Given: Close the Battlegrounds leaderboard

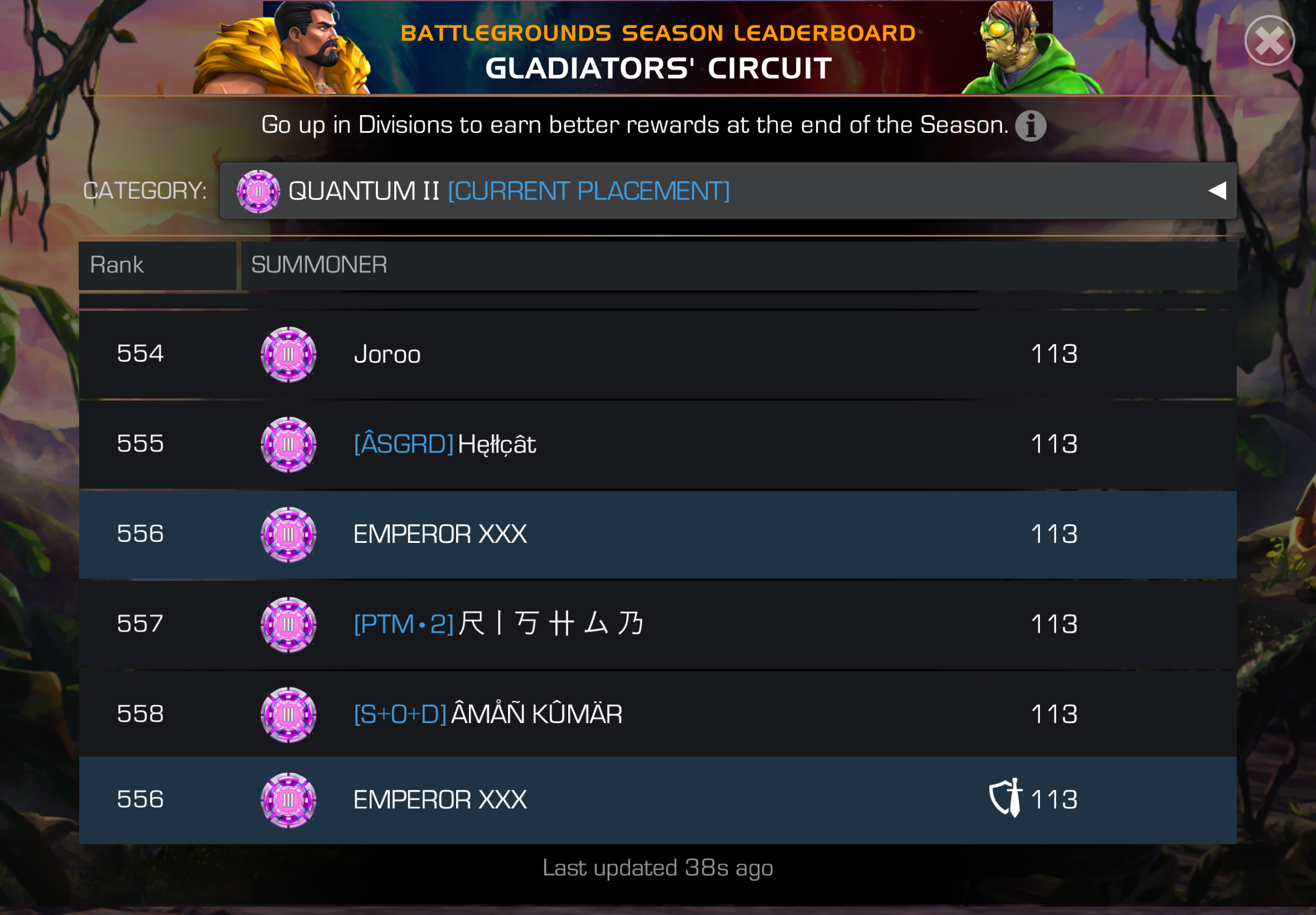Looking at the screenshot, I should 1269,41.
